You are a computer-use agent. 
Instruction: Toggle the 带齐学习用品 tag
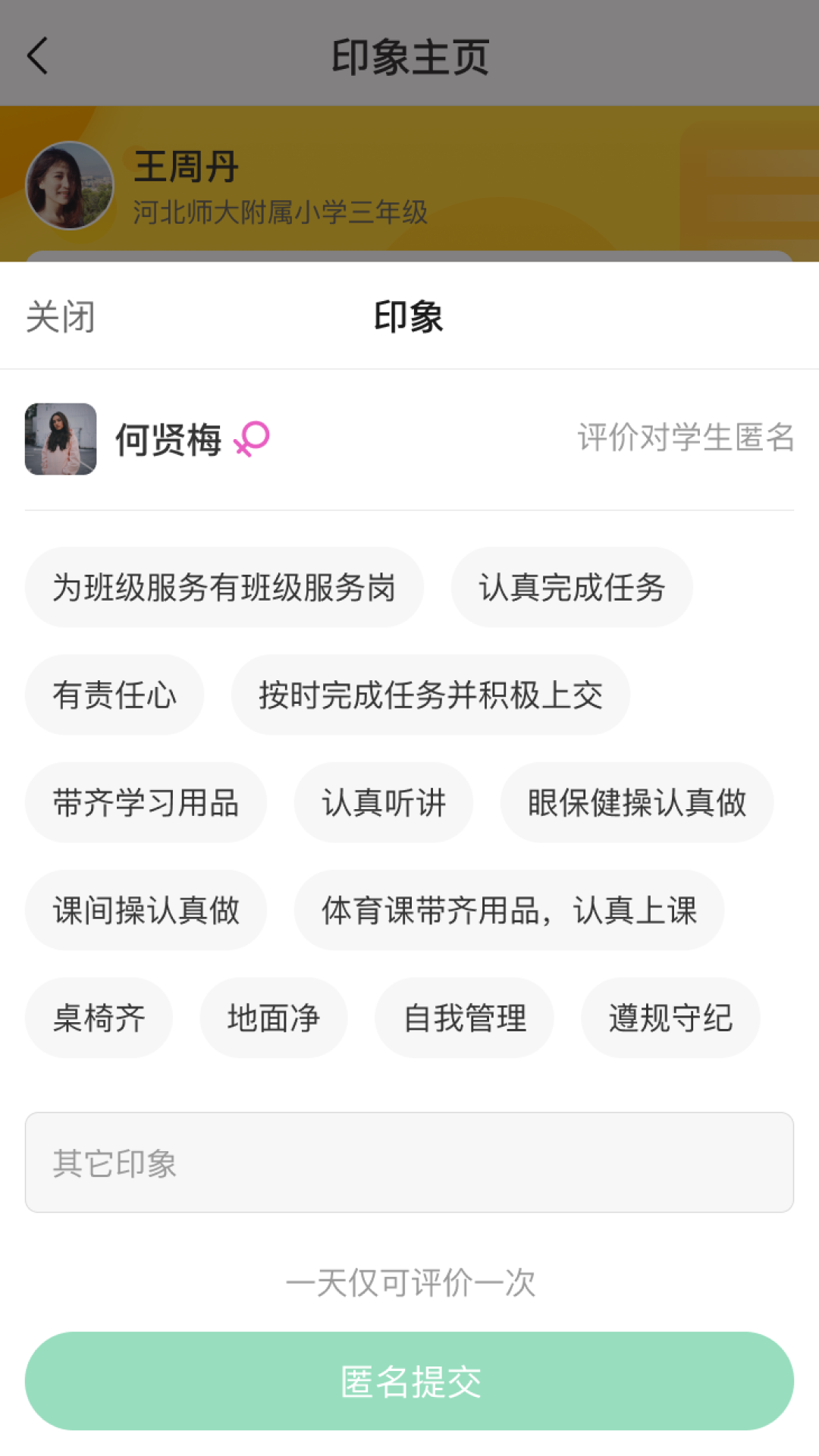[x=146, y=802]
